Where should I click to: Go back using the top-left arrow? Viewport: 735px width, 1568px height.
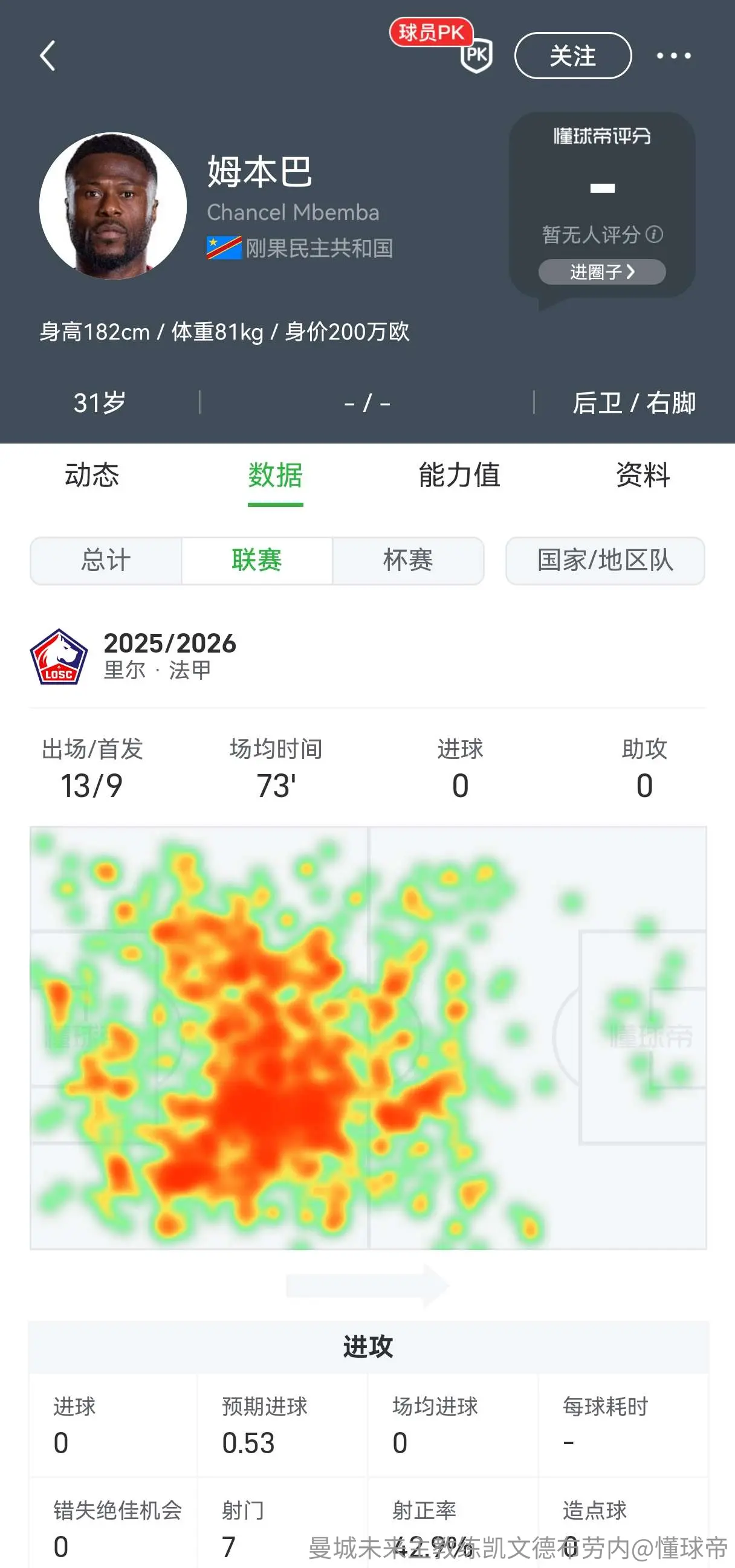tap(48, 56)
